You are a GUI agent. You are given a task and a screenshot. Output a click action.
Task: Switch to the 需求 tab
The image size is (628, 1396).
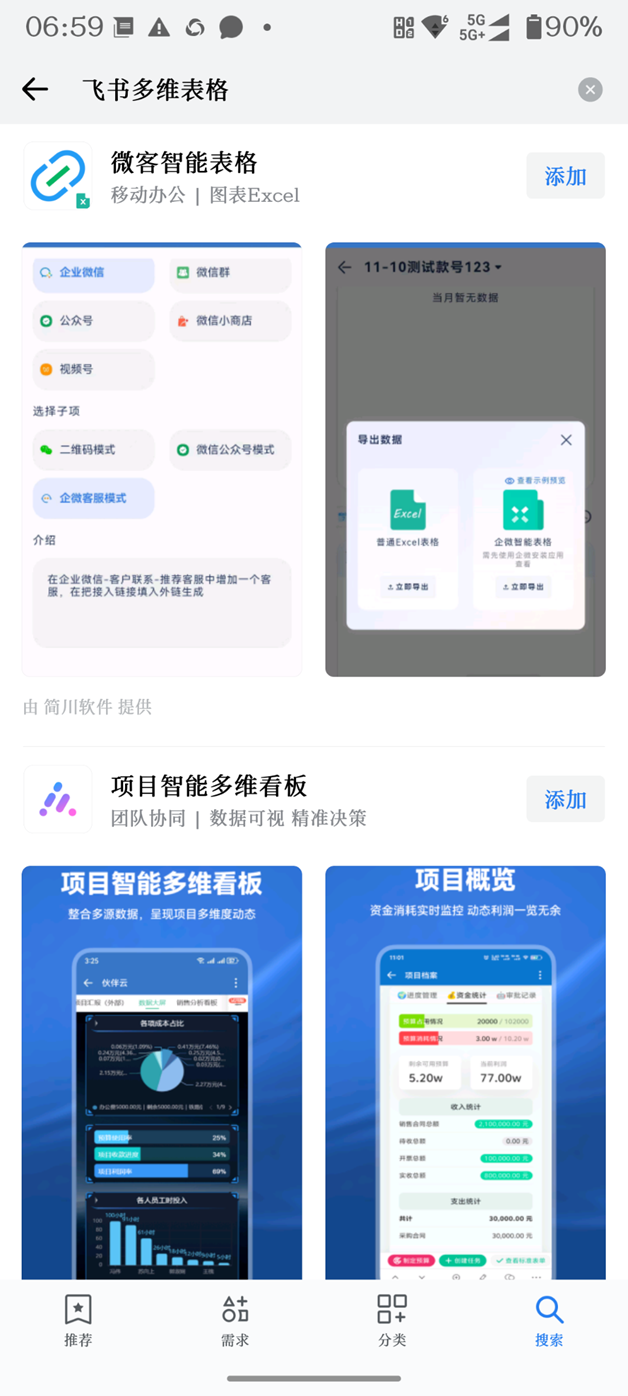pos(235,1320)
